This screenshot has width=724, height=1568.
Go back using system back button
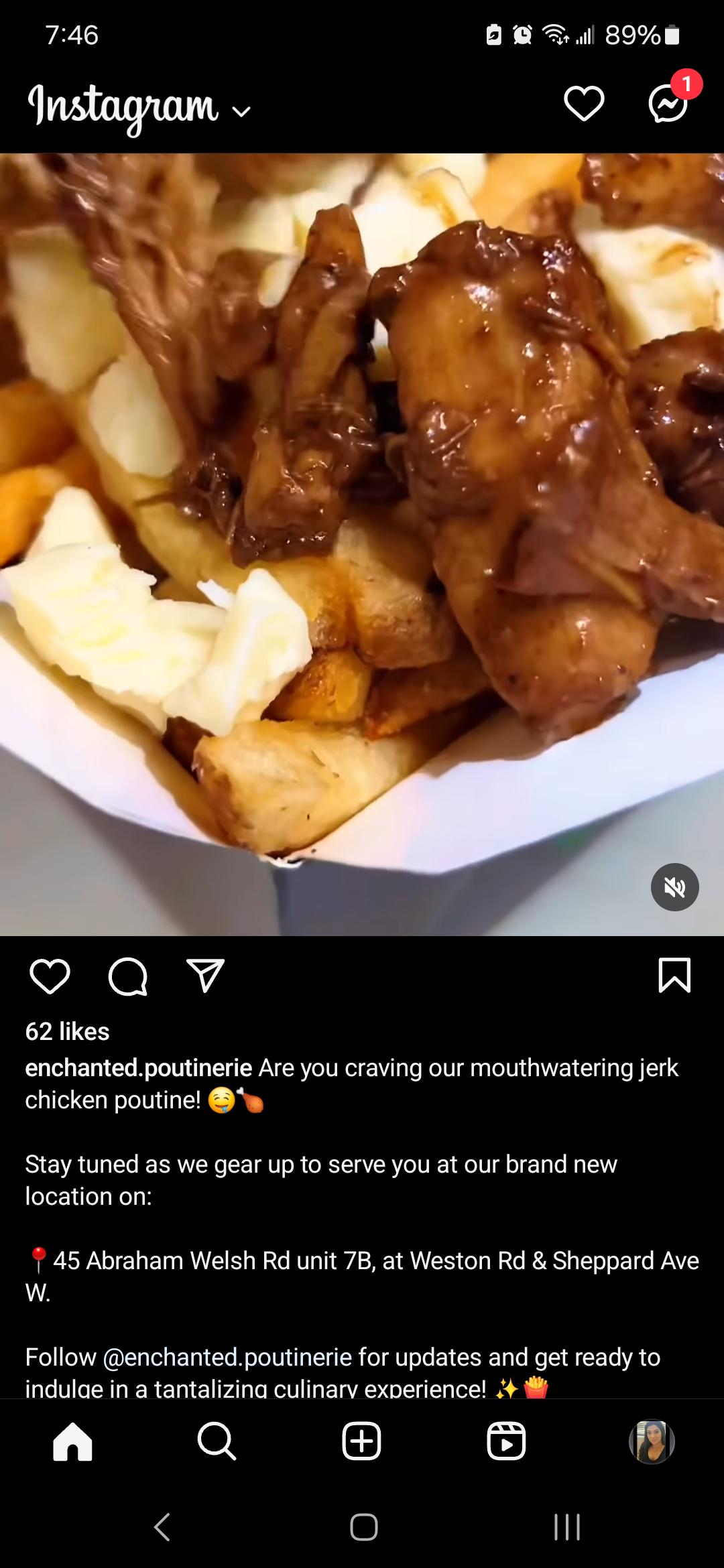coord(162,1527)
